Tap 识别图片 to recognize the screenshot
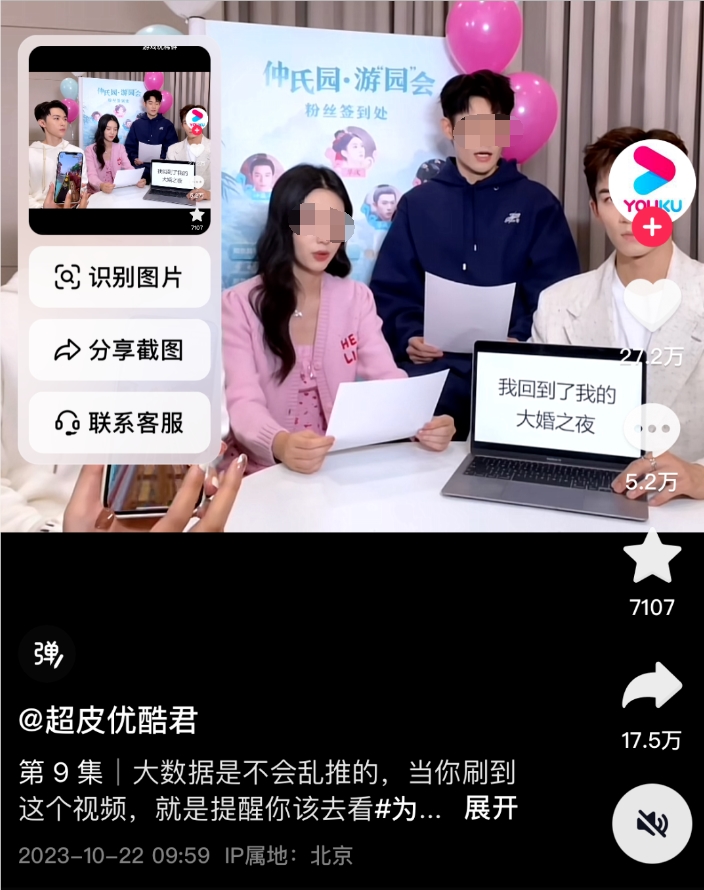Image resolution: width=704 pixels, height=890 pixels. pos(120,277)
